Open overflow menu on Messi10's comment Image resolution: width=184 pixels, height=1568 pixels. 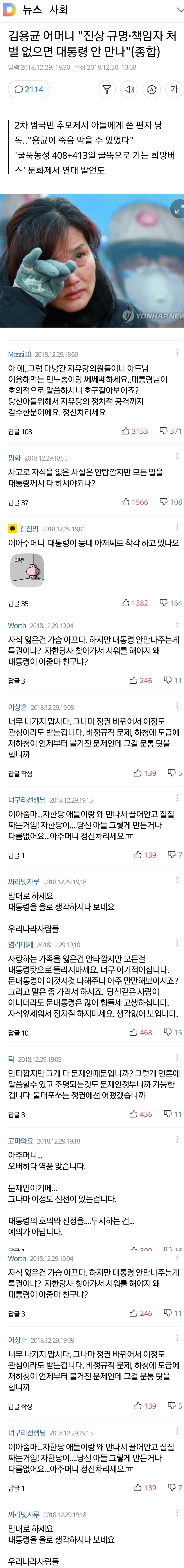(x=177, y=352)
